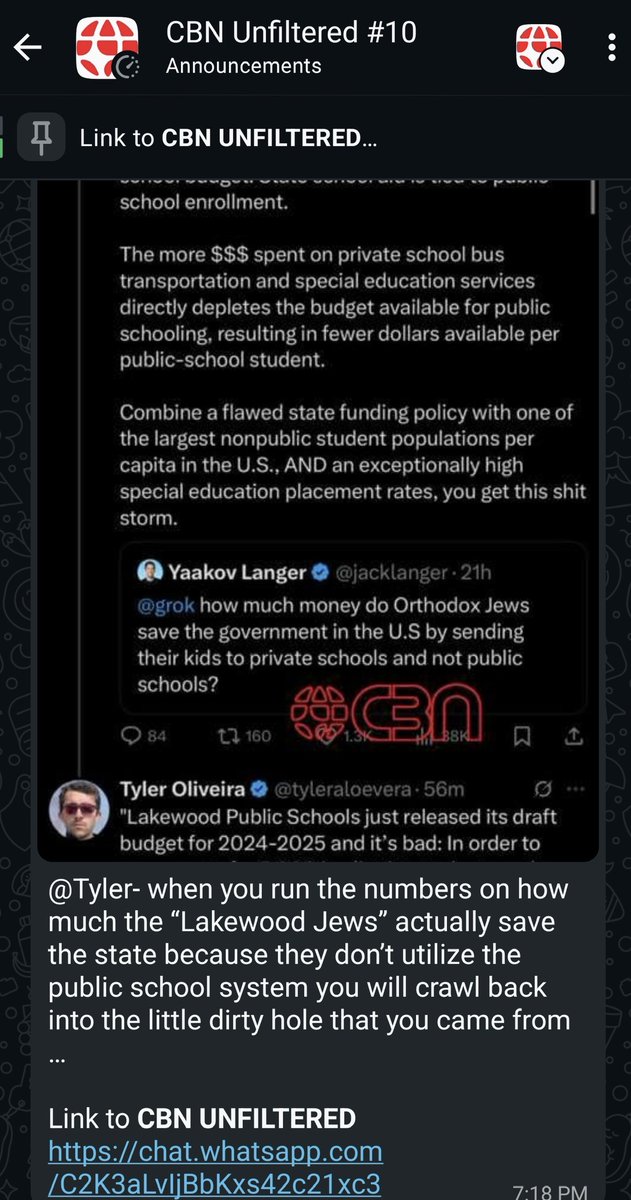Image resolution: width=631 pixels, height=1200 pixels.
Task: Open the shared tweet screenshot image
Action: (317, 520)
